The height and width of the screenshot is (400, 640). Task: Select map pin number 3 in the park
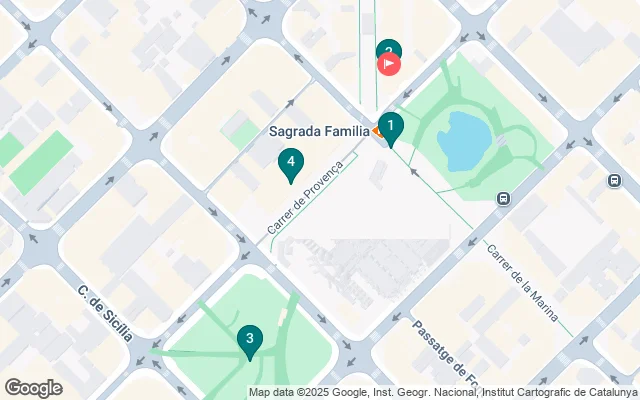(x=249, y=339)
